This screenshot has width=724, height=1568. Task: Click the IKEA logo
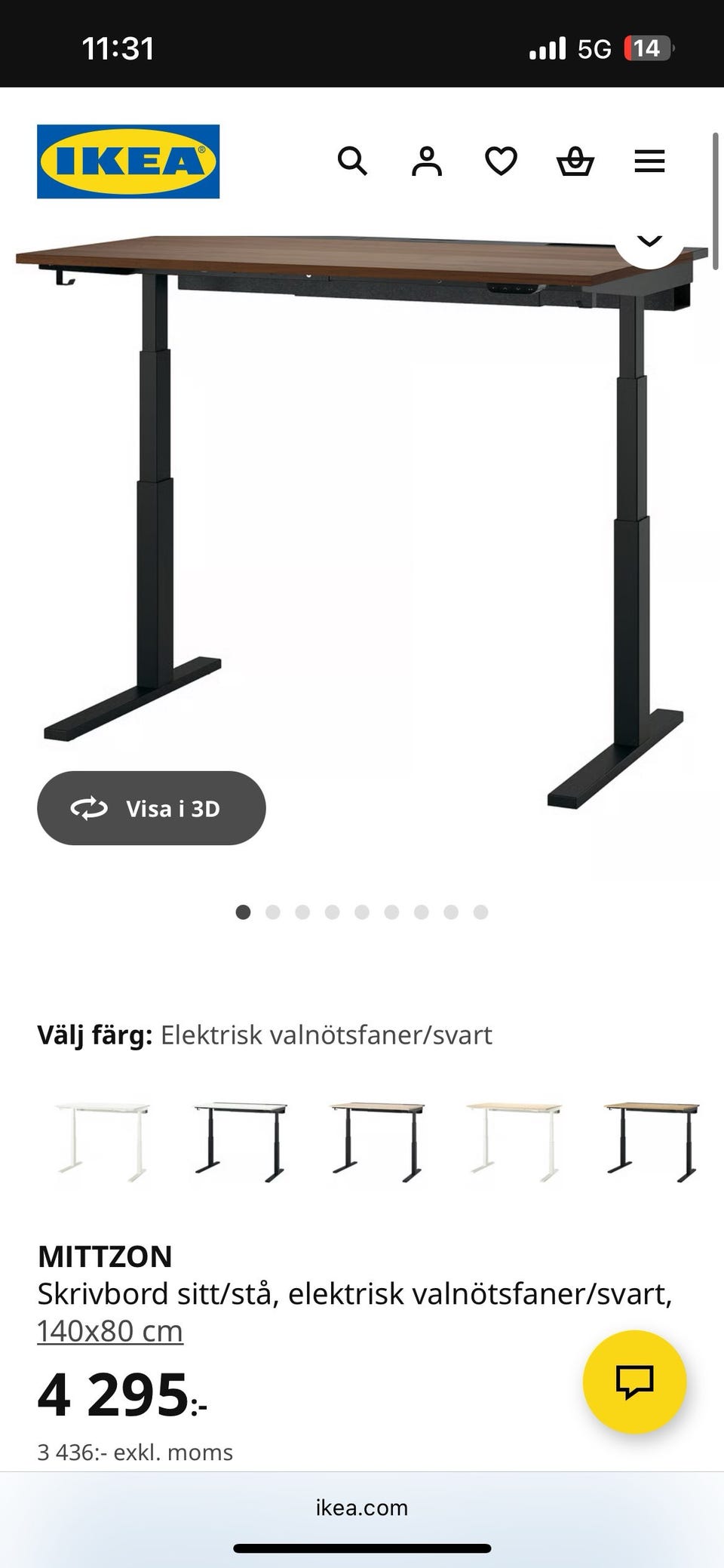[x=127, y=161]
